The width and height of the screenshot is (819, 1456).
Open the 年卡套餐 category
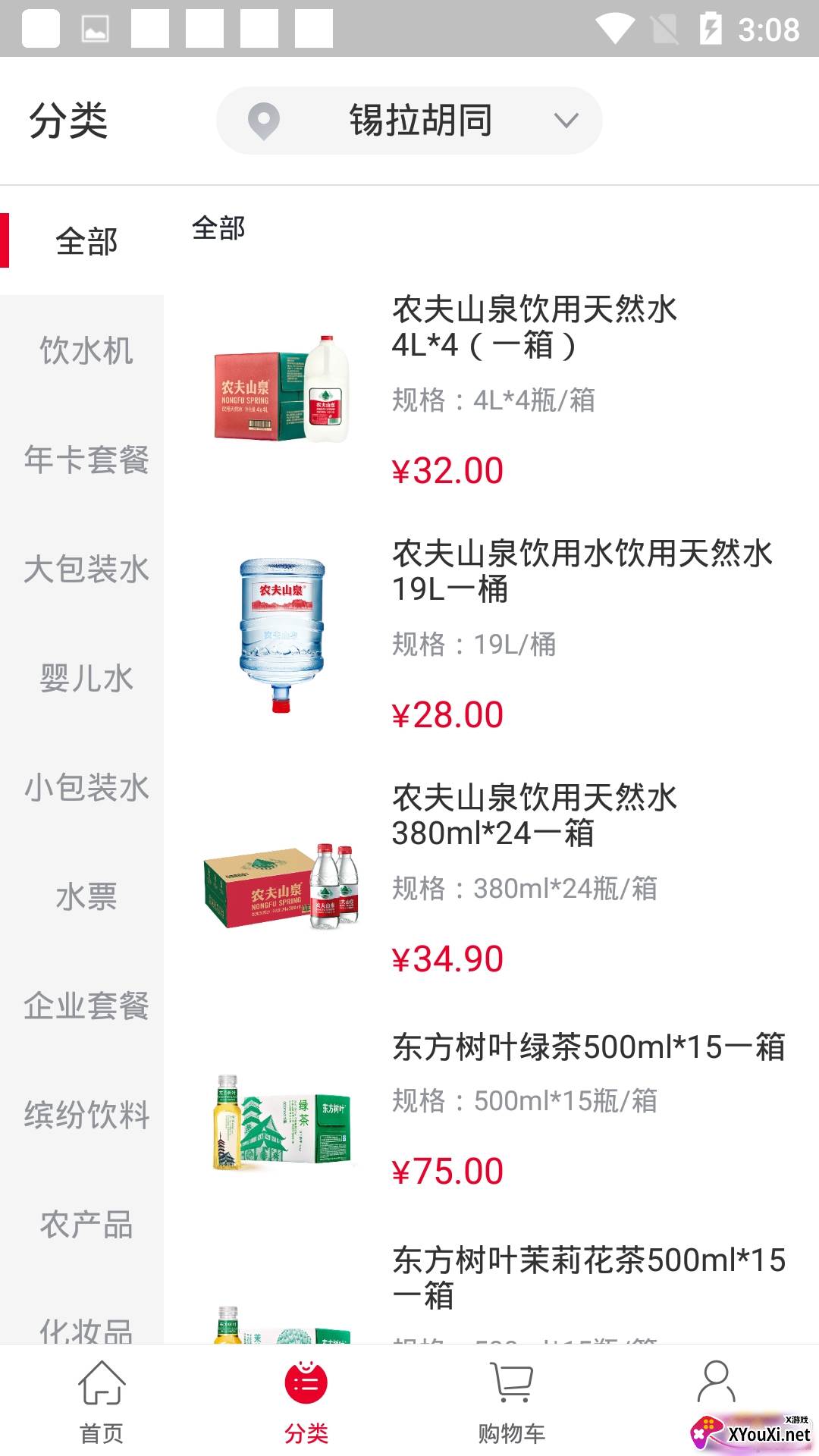tap(82, 460)
